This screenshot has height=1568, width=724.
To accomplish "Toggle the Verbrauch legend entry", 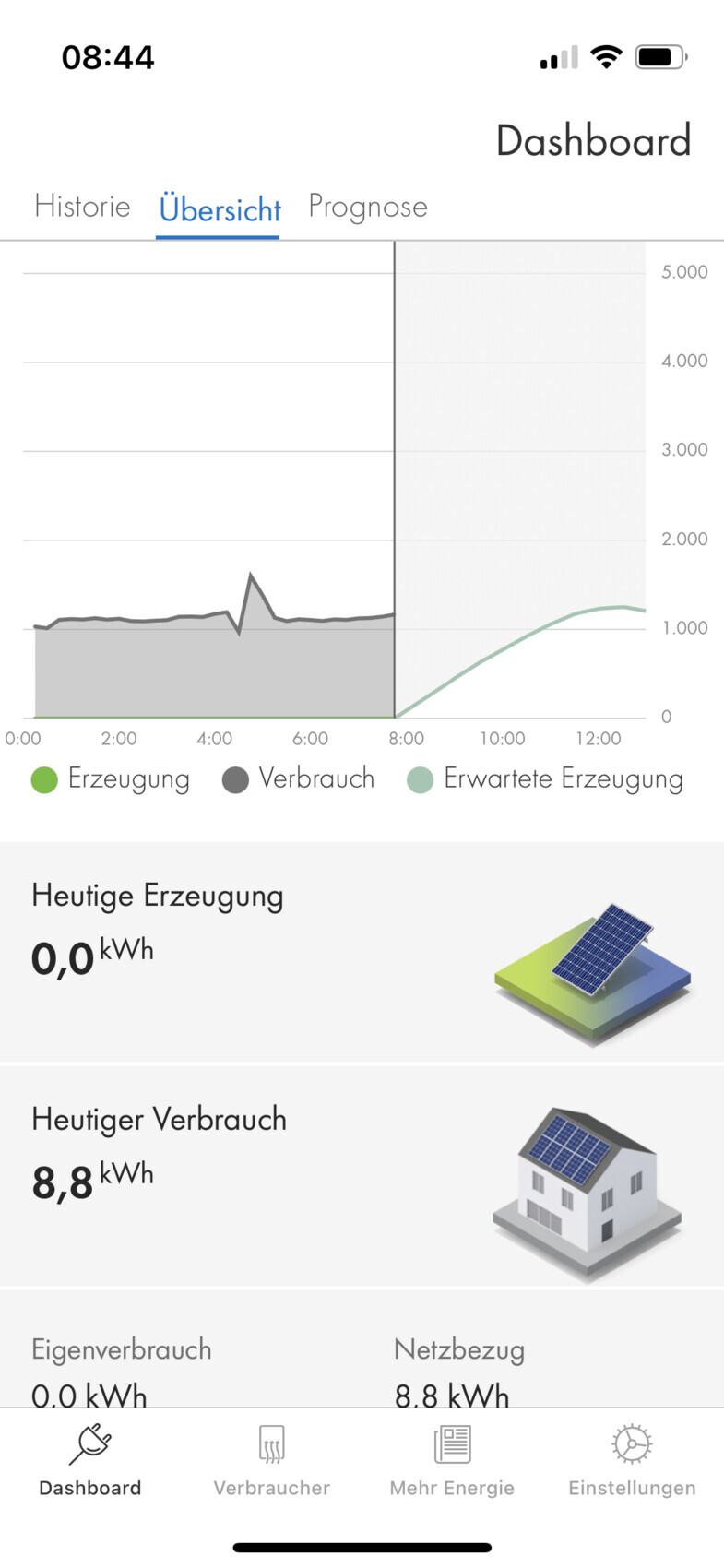I will pyautogui.click(x=299, y=779).
